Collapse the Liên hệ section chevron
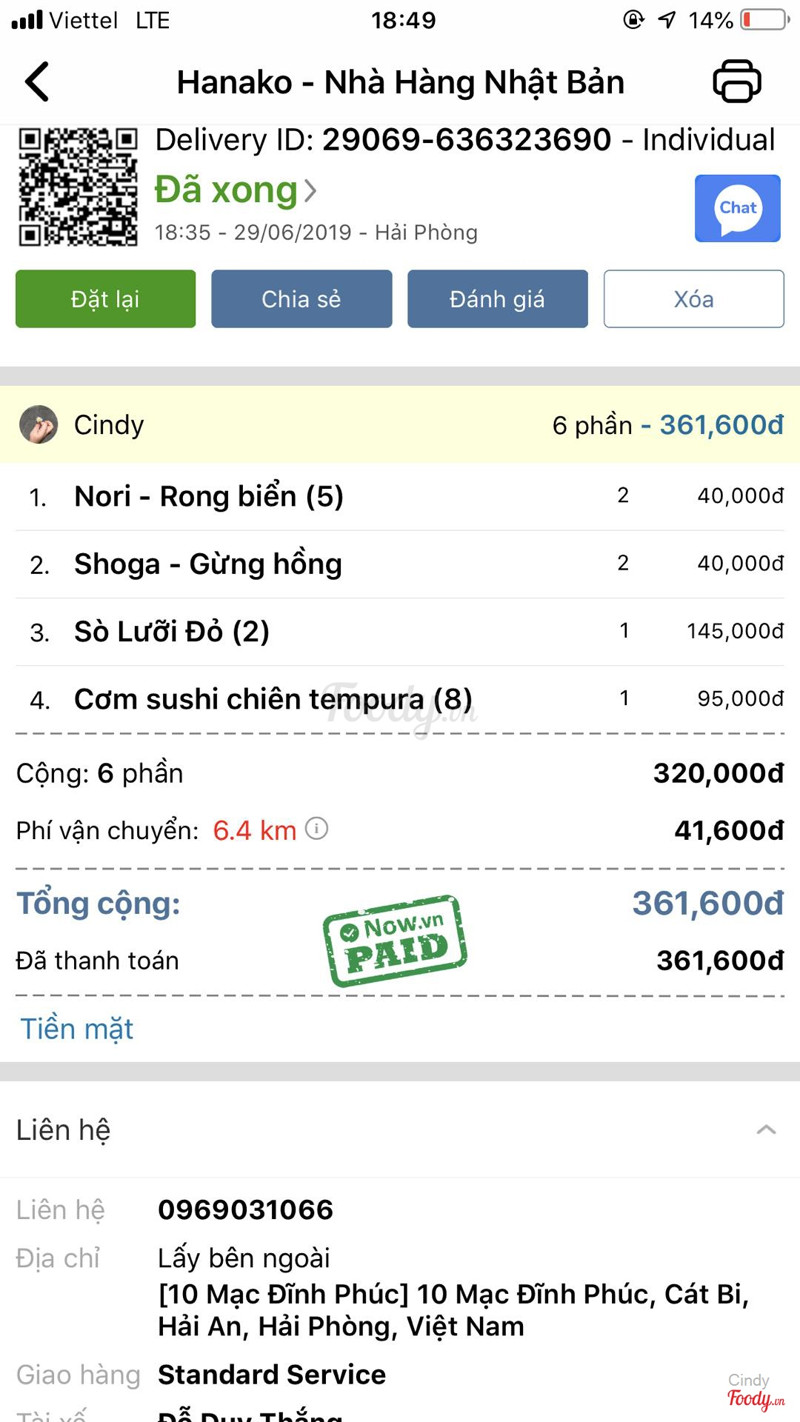800x1422 pixels. coord(766,1130)
